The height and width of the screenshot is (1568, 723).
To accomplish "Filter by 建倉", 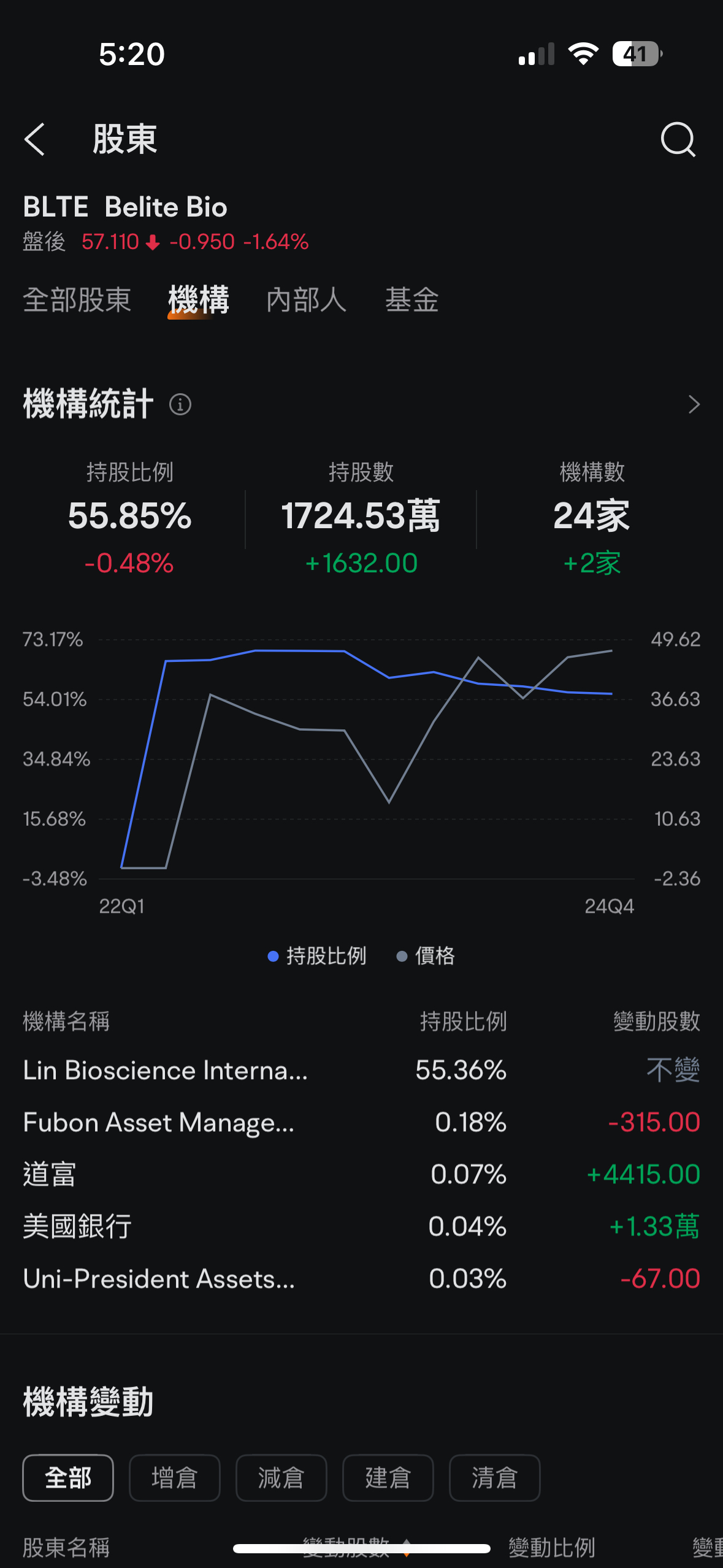I will pyautogui.click(x=388, y=1478).
